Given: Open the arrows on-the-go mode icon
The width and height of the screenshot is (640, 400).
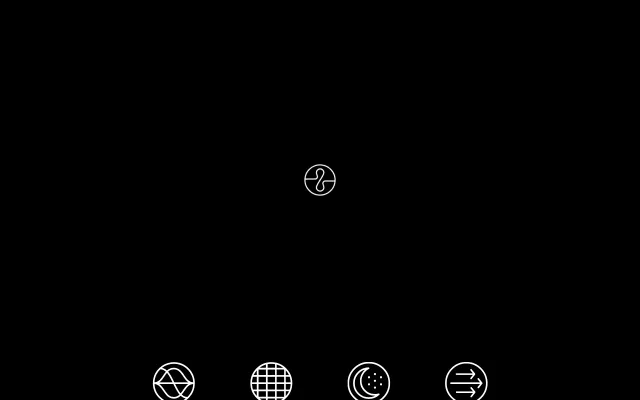Looking at the screenshot, I should [x=466, y=382].
